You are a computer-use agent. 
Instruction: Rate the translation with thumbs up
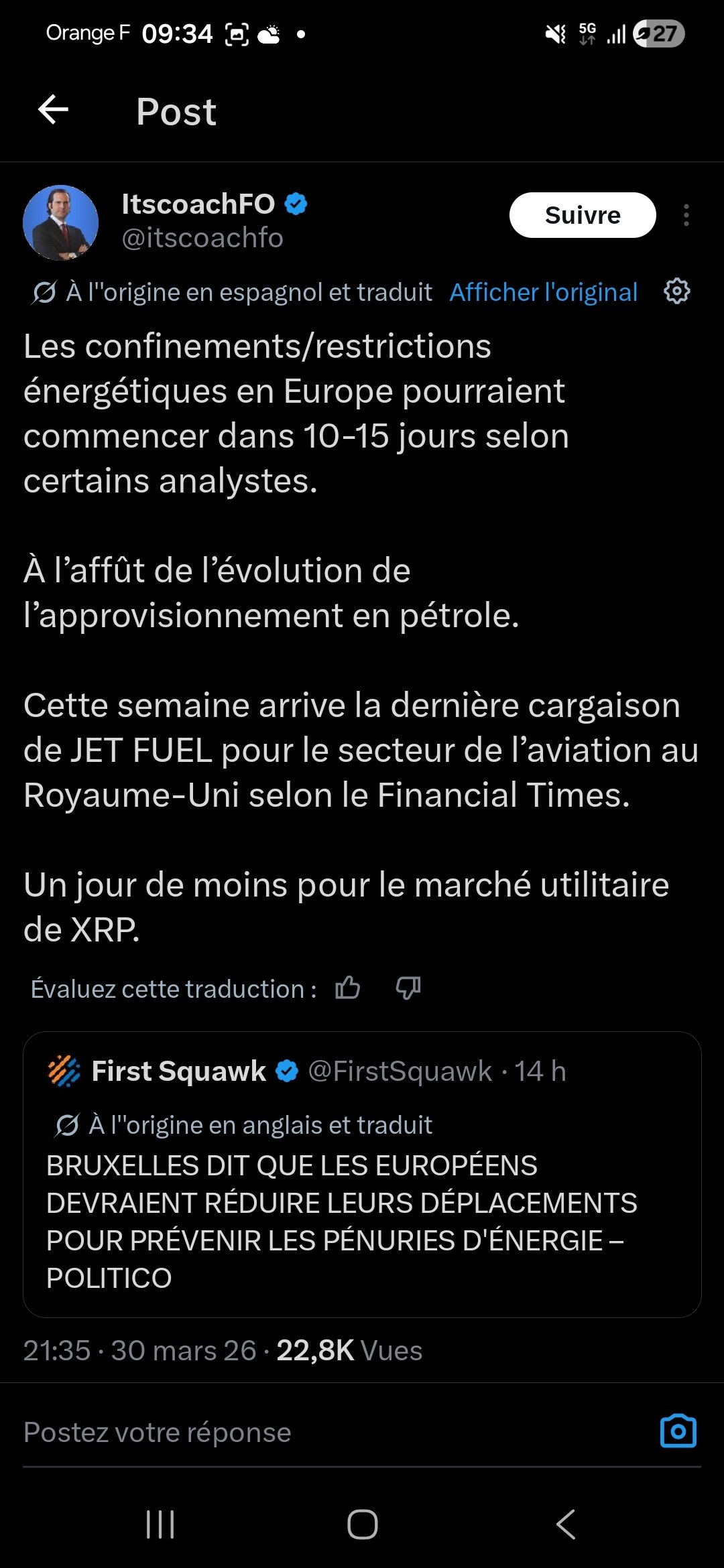[x=348, y=988]
